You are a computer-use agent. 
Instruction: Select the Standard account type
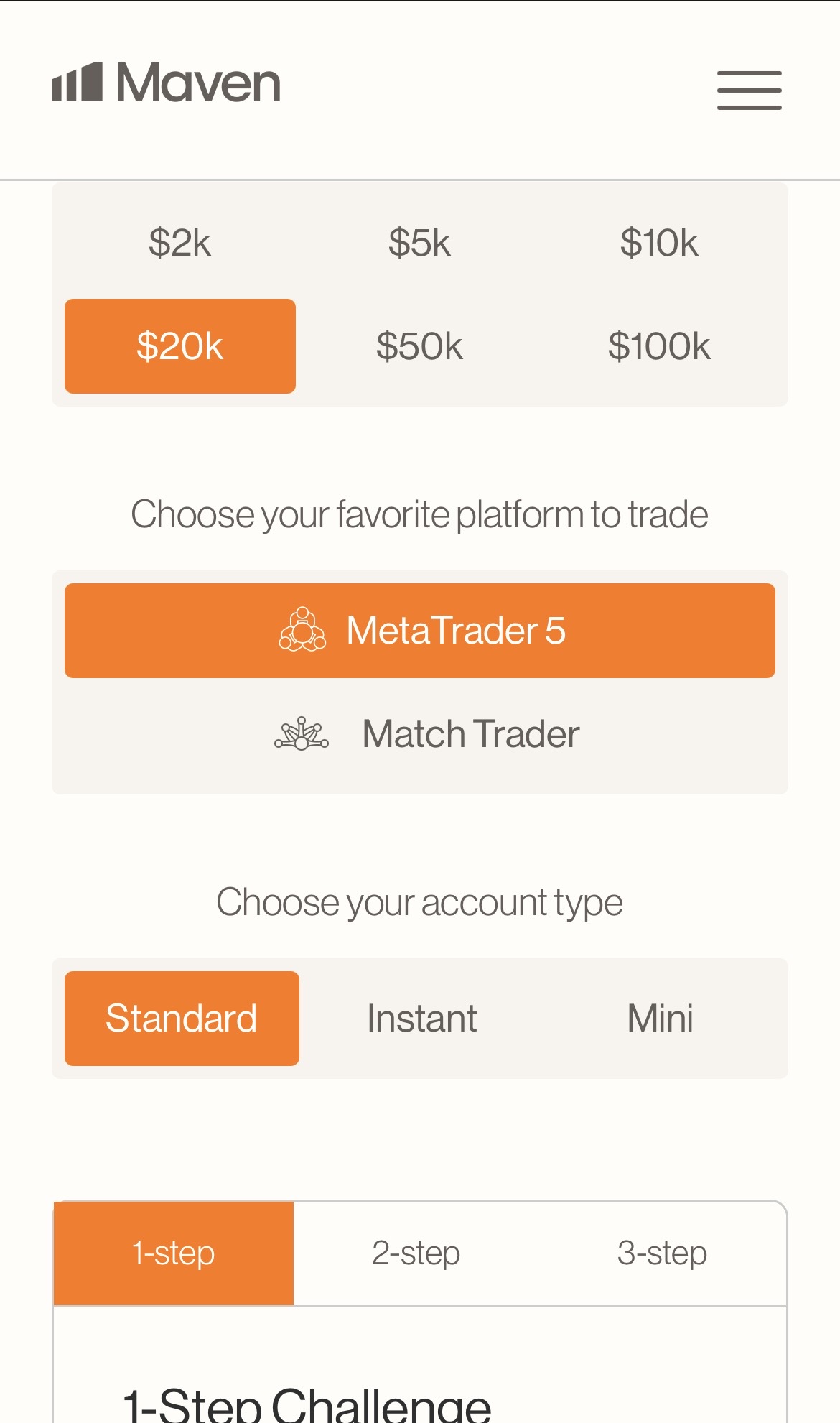pyautogui.click(x=182, y=1019)
